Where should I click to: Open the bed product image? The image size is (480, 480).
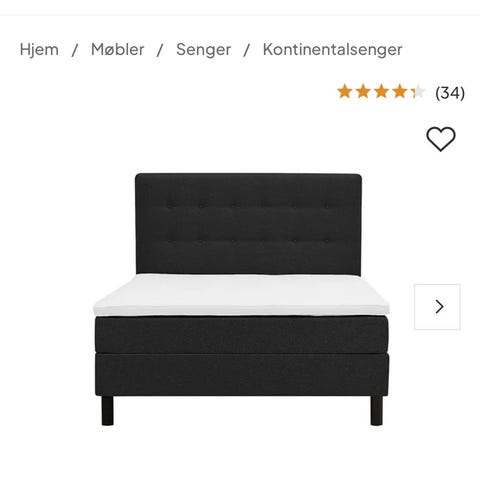(241, 299)
